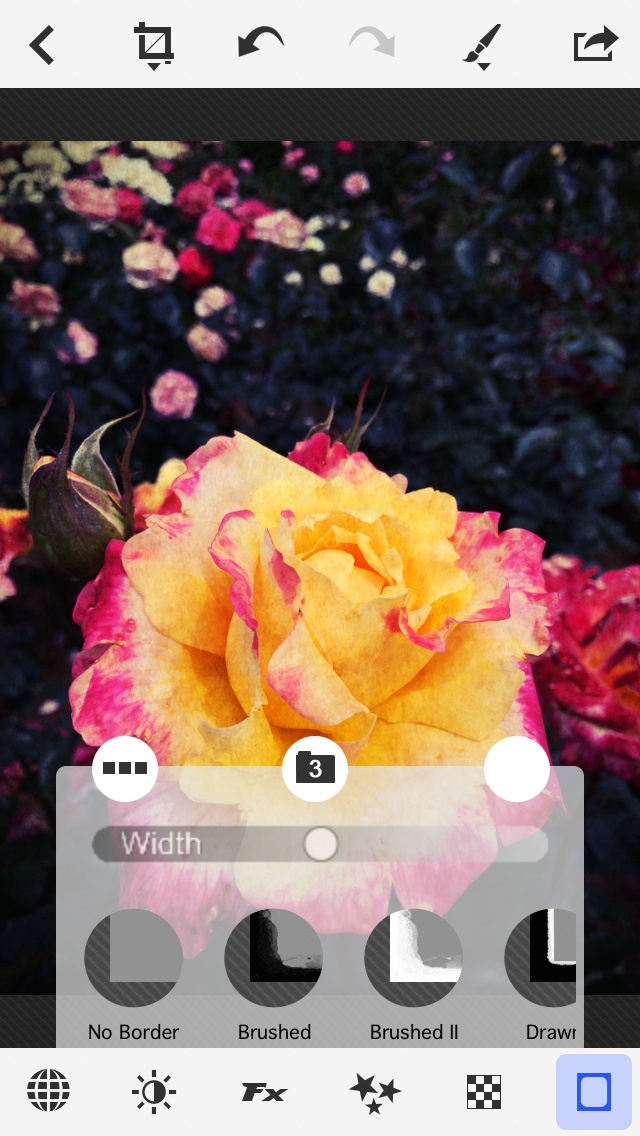Undo the last edit
640x1136 pixels.
(260, 43)
